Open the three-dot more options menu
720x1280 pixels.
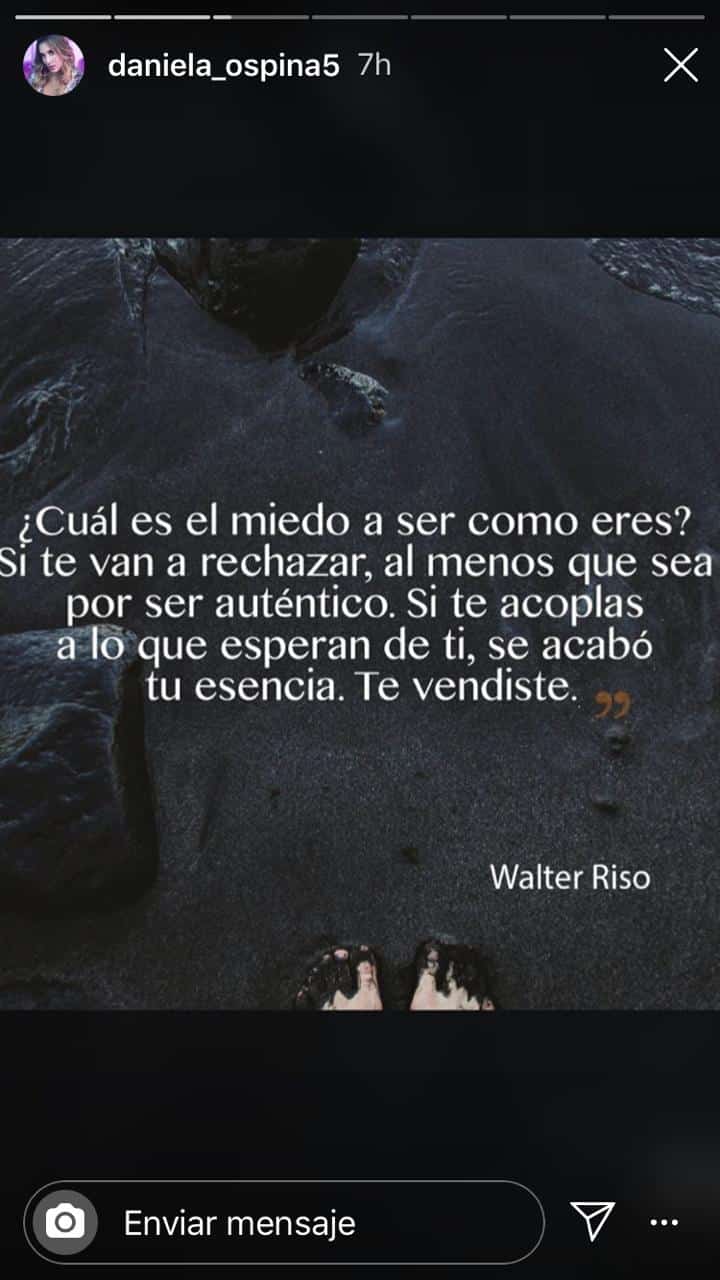pyautogui.click(x=665, y=1222)
